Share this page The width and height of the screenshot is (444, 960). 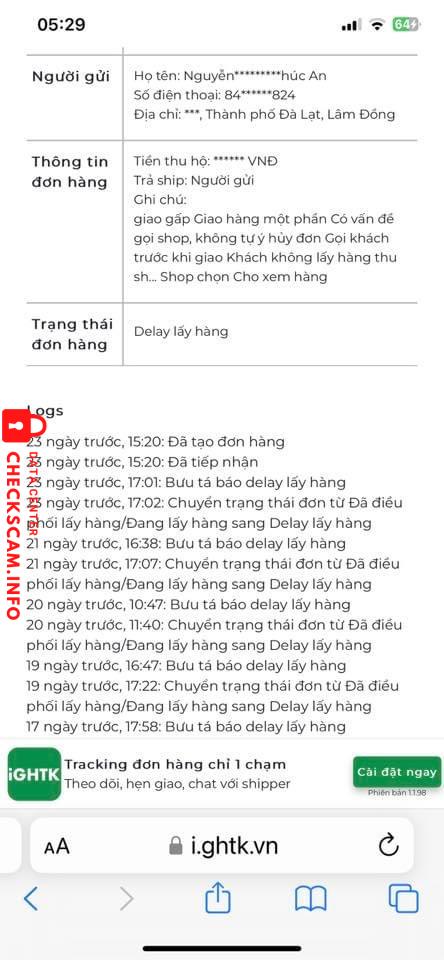pyautogui.click(x=218, y=898)
